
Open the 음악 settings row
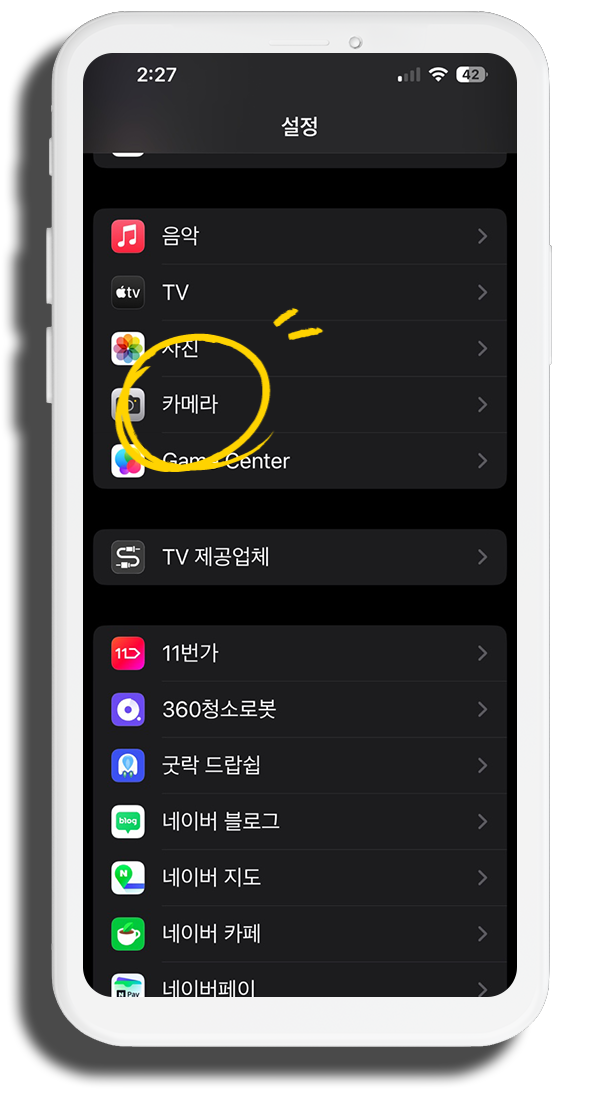(x=300, y=236)
